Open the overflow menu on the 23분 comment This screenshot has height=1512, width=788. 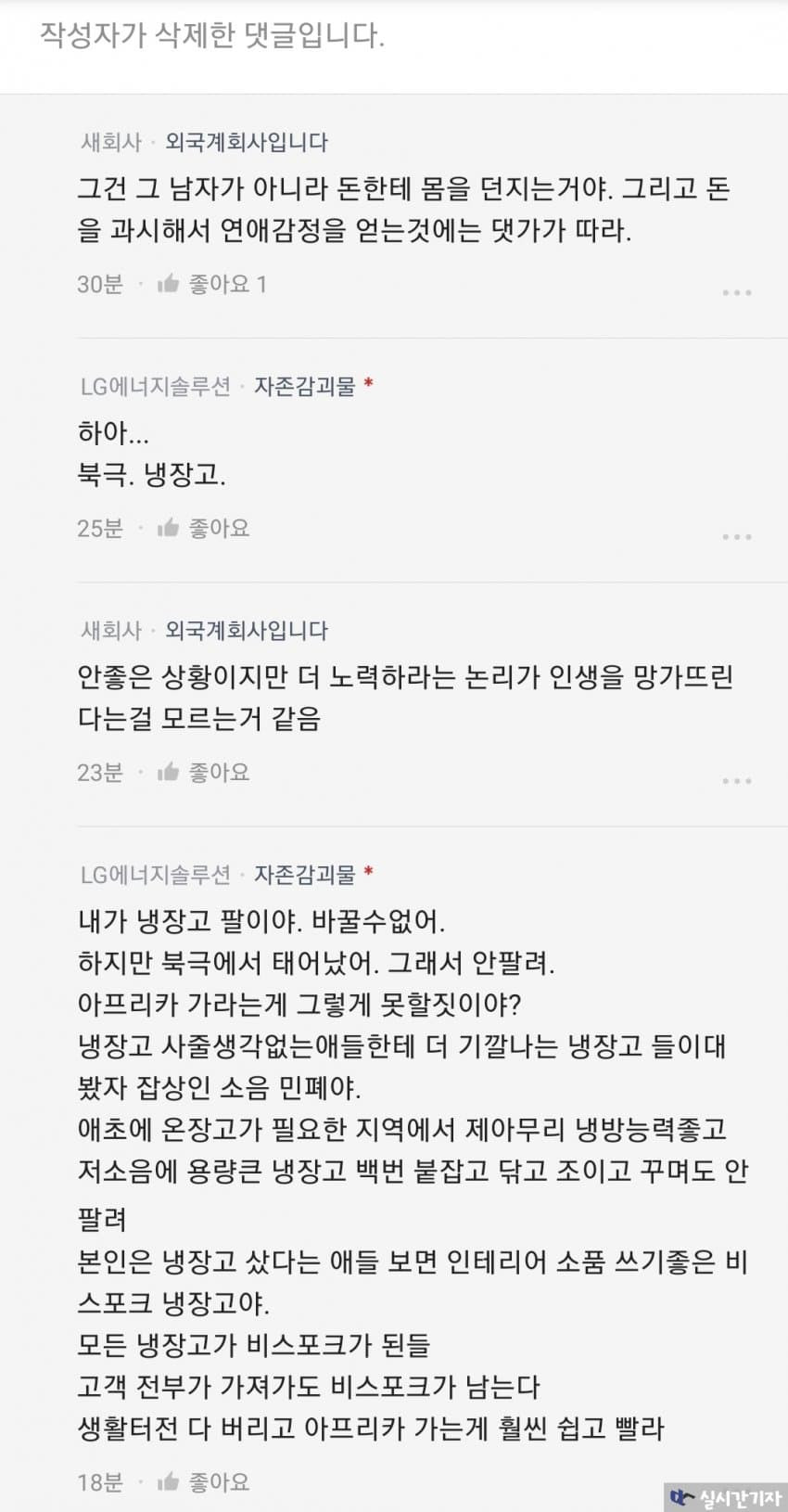click(x=736, y=780)
